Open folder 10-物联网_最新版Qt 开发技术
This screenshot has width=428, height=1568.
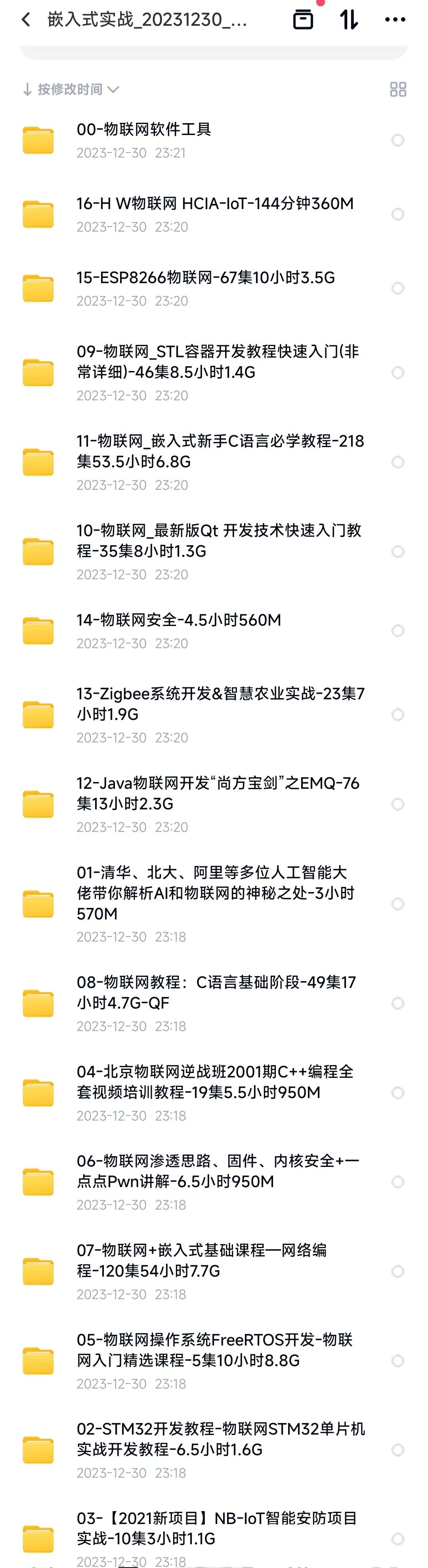tap(219, 540)
